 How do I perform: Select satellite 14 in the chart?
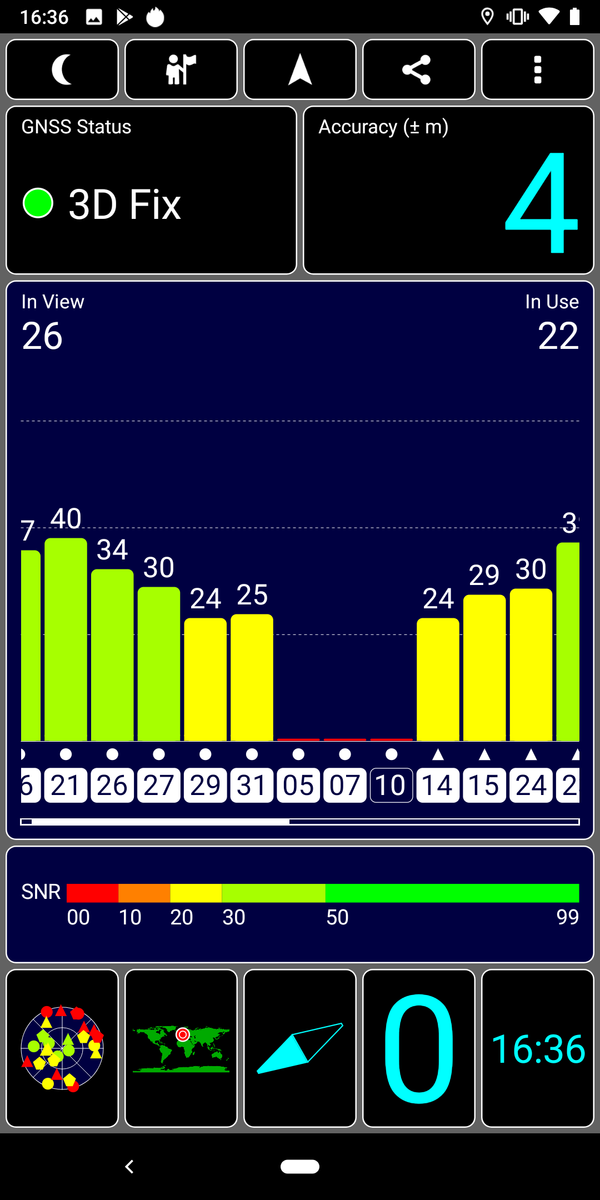coord(438,785)
